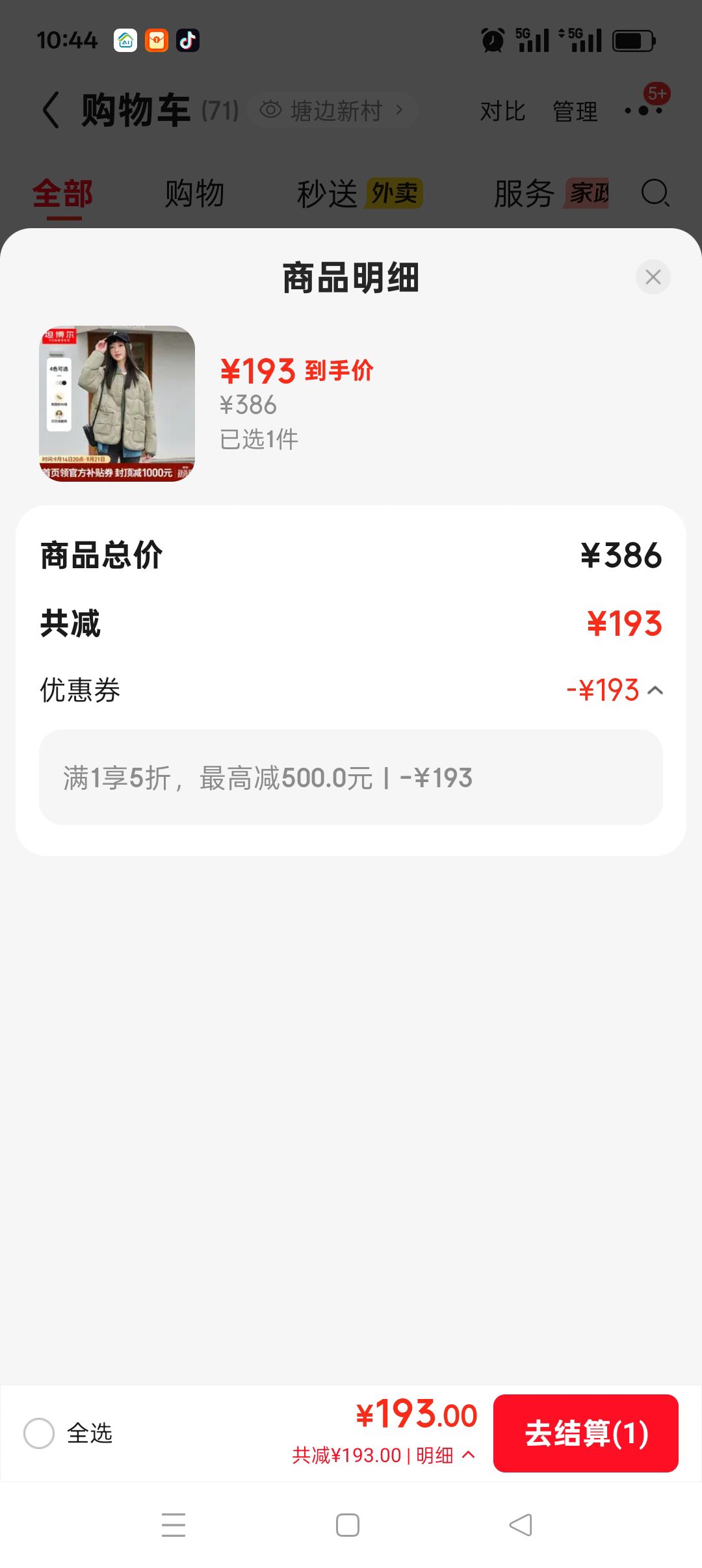Screen dimensions: 702x1568
Task: Tap the system back button
Action: click(x=521, y=1525)
